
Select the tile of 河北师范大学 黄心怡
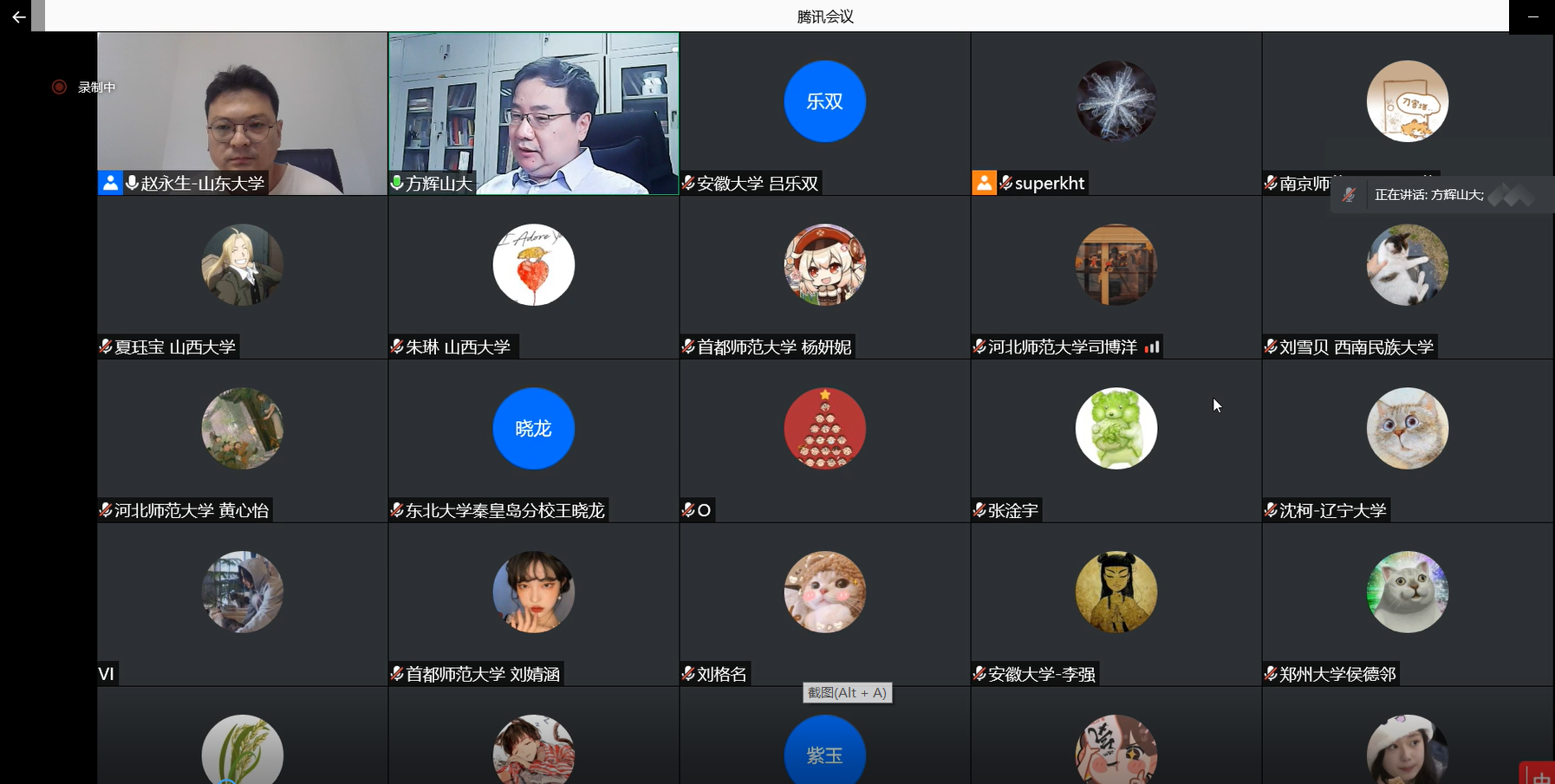click(242, 440)
